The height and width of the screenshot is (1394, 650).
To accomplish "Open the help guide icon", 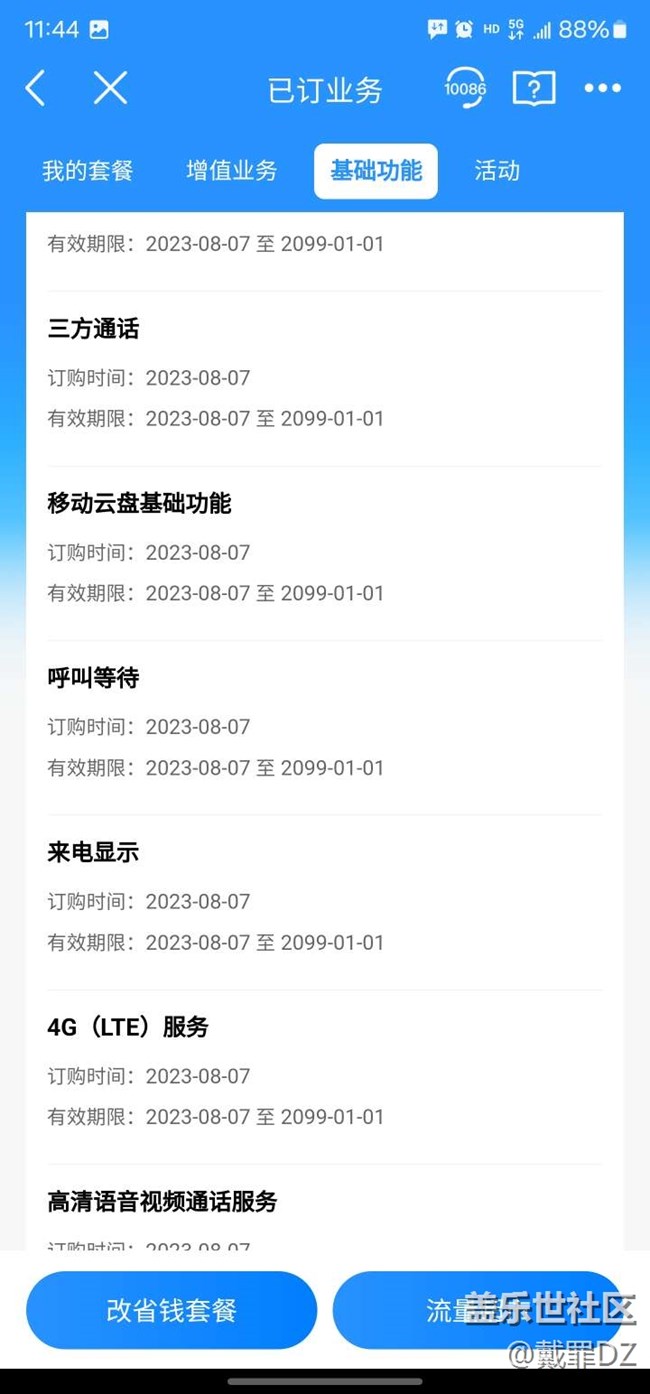I will click(534, 88).
